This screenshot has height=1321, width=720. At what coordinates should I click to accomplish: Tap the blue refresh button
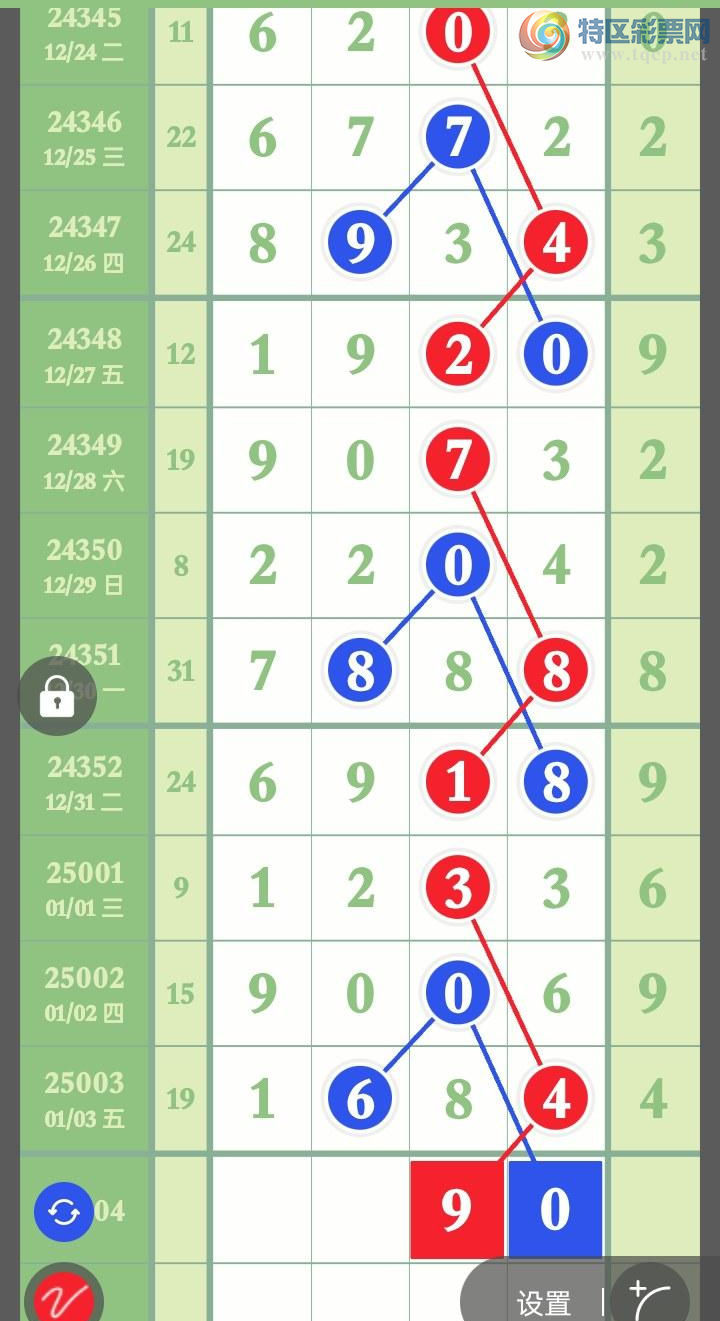click(x=64, y=1212)
